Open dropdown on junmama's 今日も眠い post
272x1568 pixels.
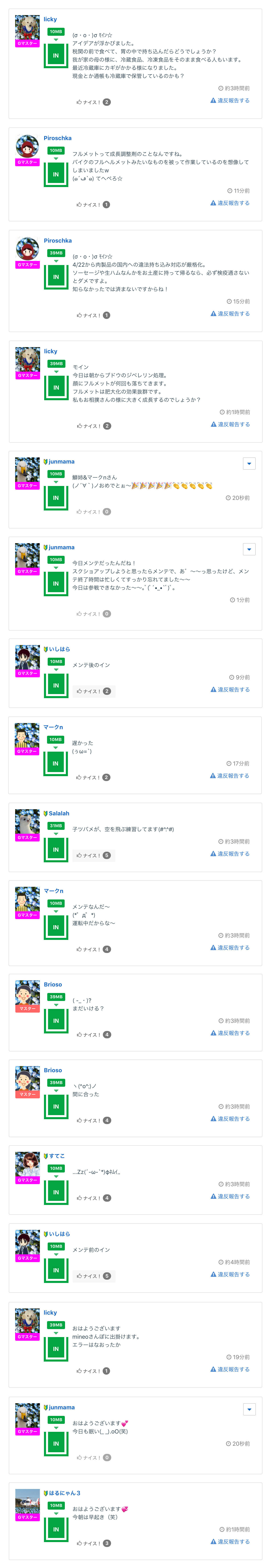pos(249,1410)
